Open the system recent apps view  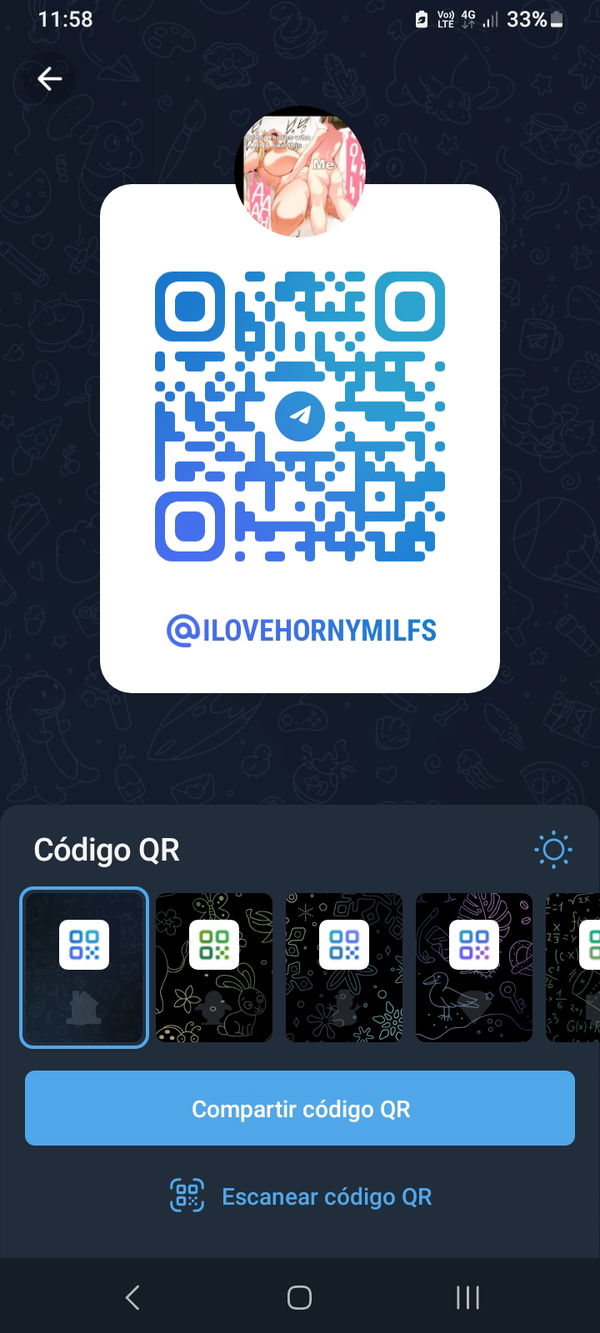467,1297
